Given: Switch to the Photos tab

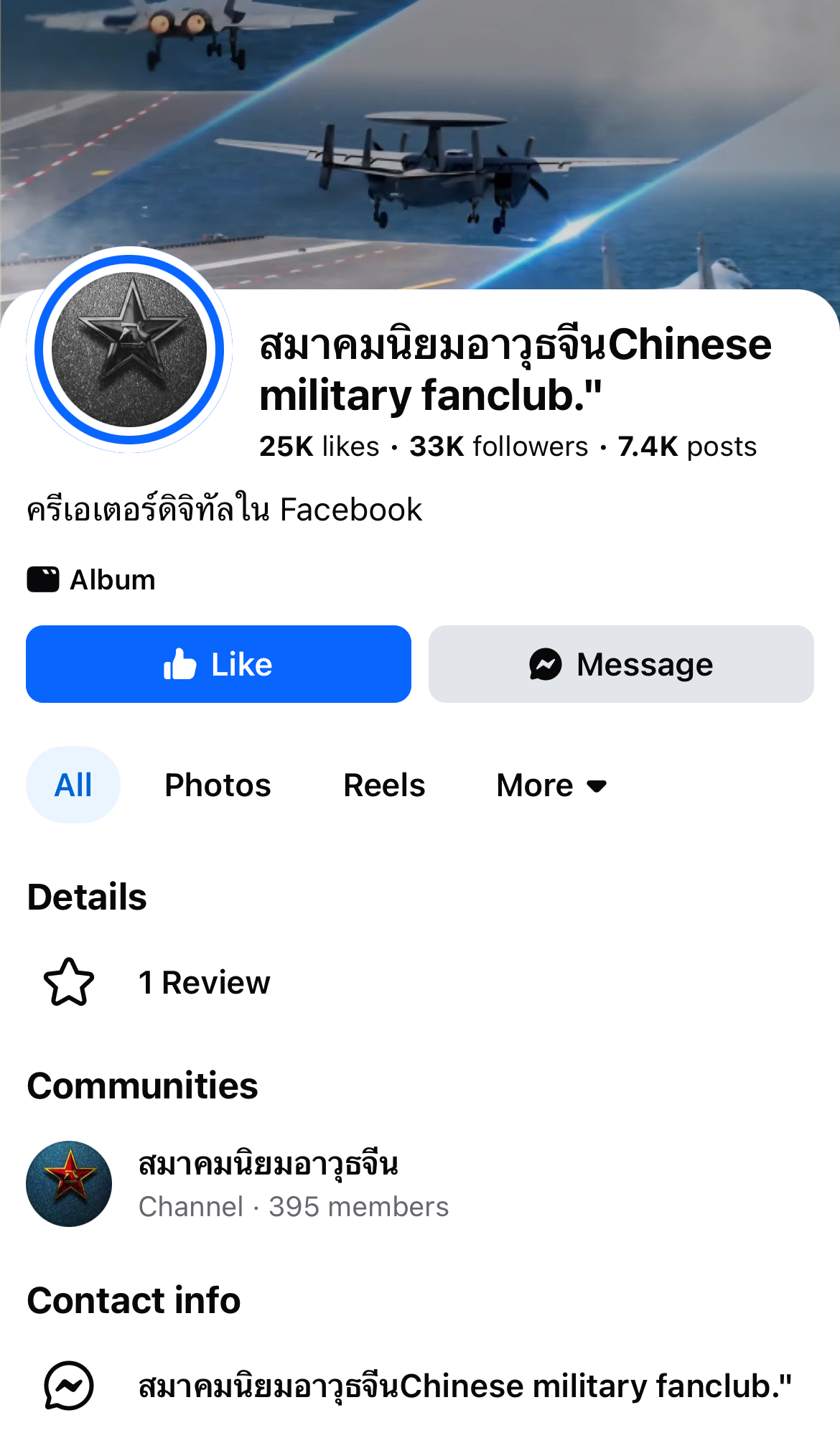Looking at the screenshot, I should click(x=218, y=785).
